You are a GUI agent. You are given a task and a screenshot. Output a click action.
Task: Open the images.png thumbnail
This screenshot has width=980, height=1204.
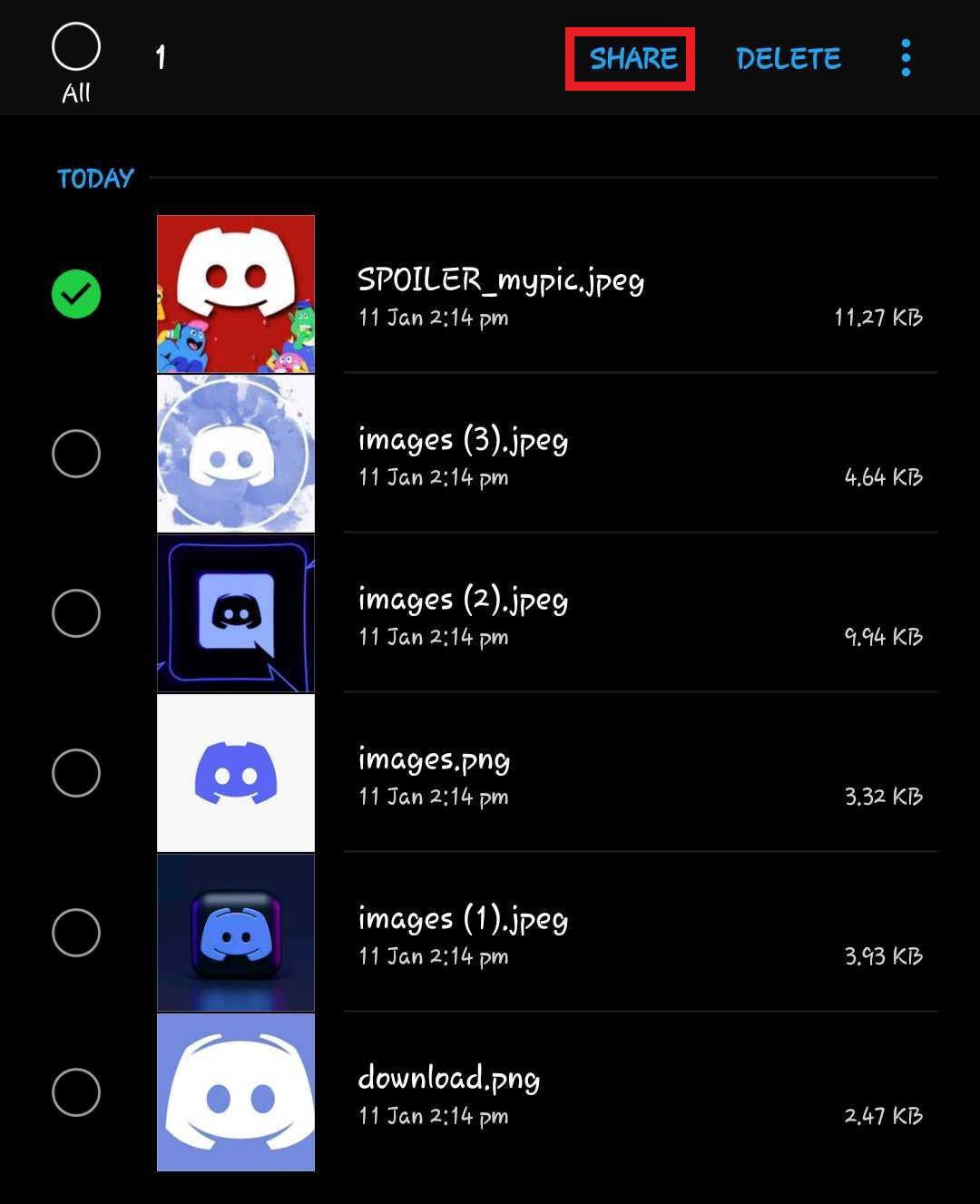coord(236,772)
